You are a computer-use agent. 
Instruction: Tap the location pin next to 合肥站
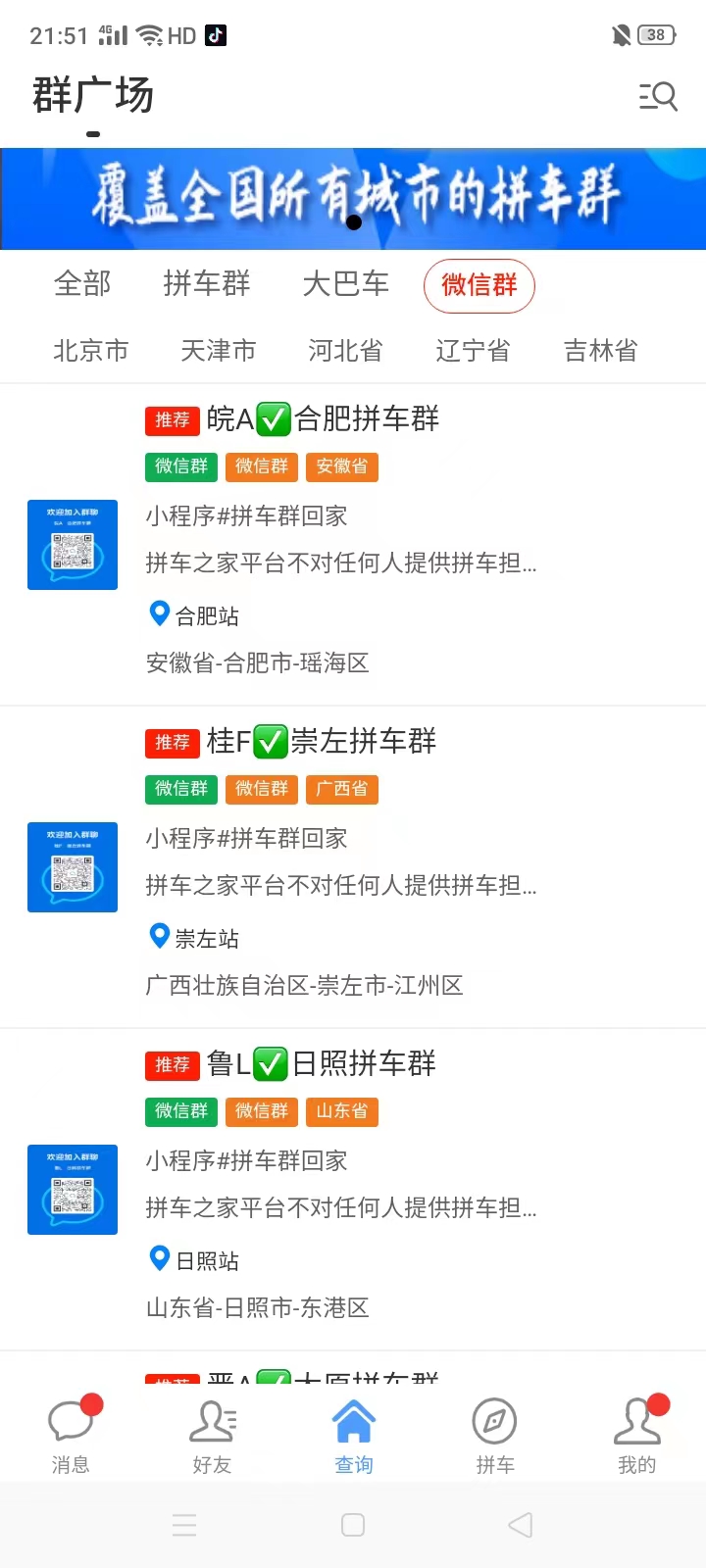(x=159, y=613)
